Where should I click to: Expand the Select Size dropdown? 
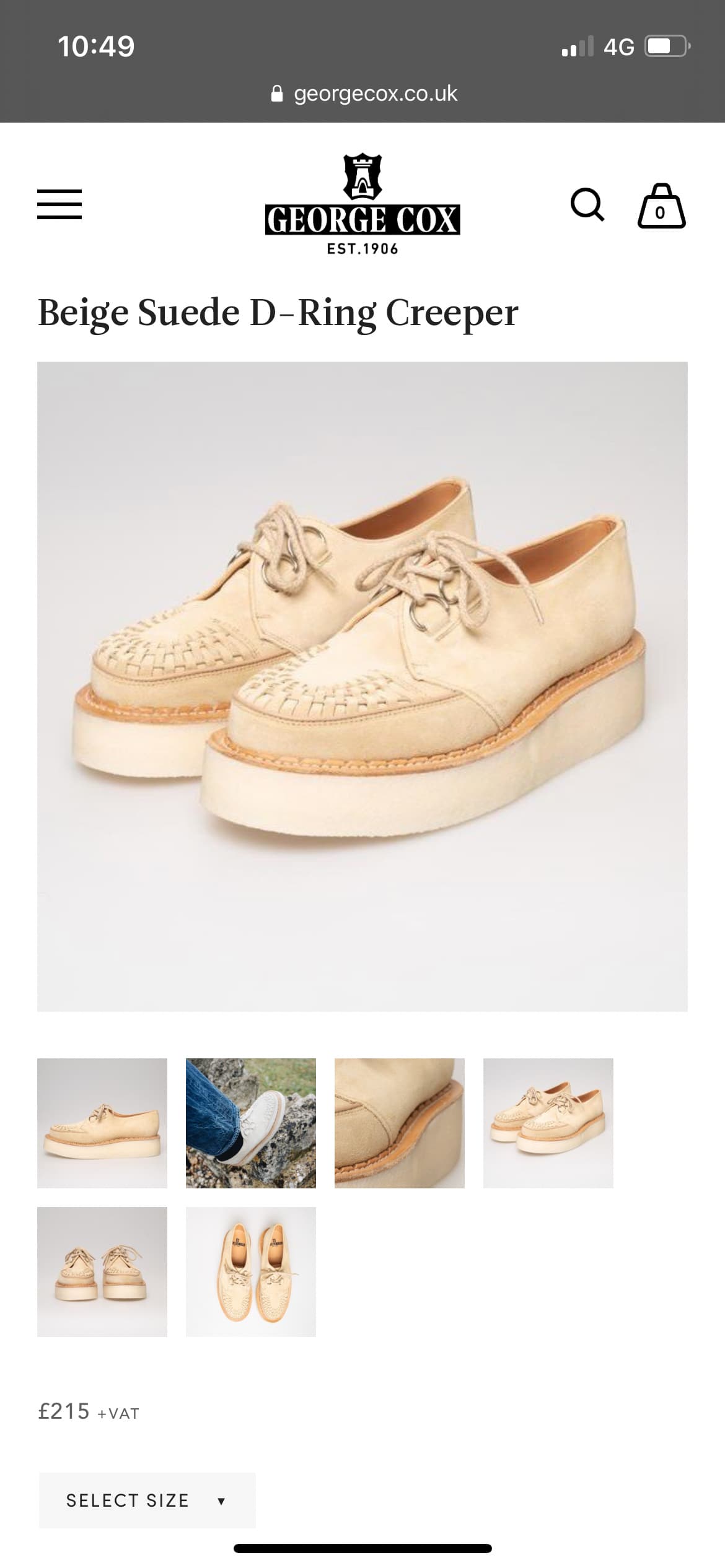pyautogui.click(x=147, y=1500)
